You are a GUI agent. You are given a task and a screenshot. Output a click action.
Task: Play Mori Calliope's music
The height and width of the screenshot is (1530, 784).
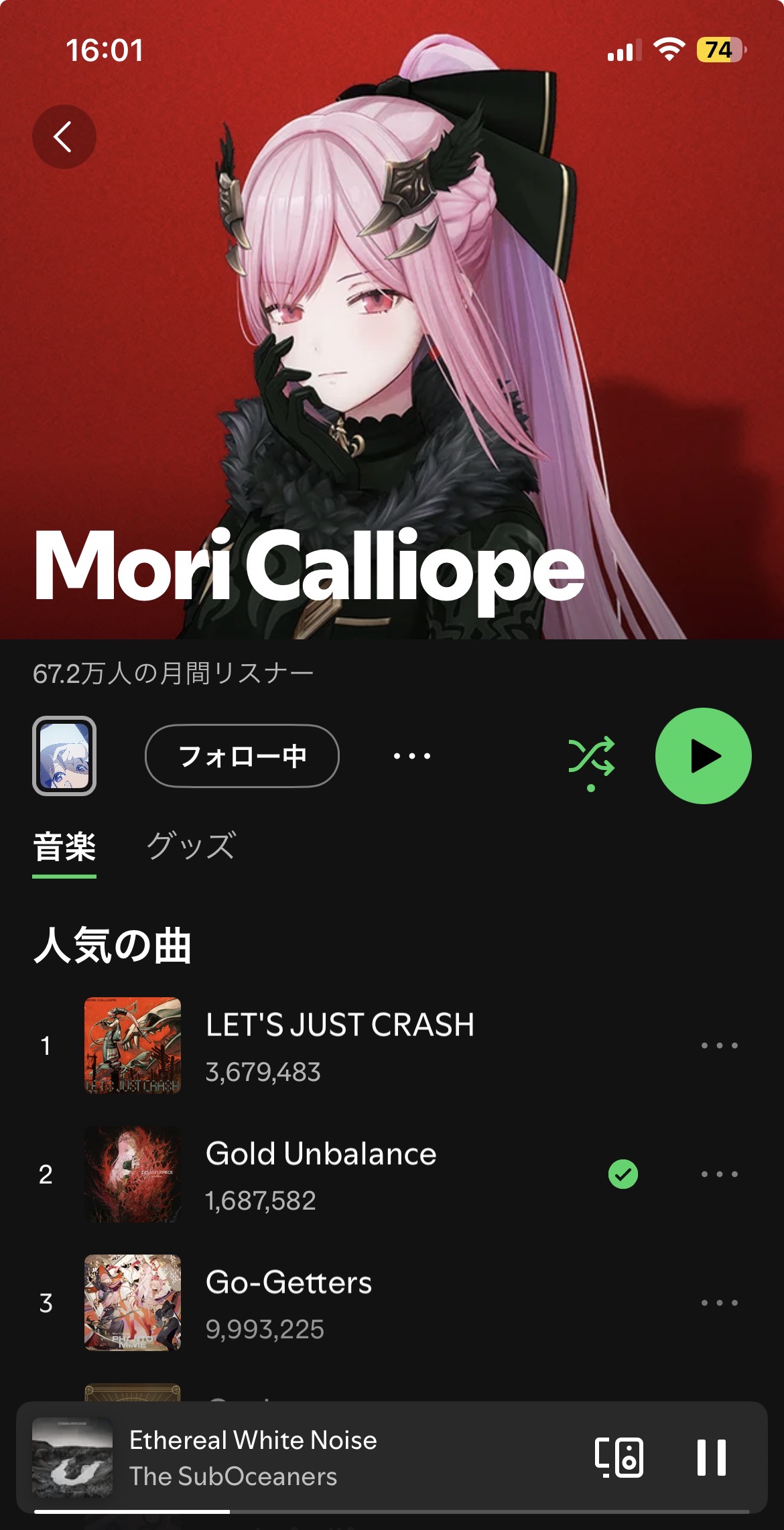click(703, 756)
